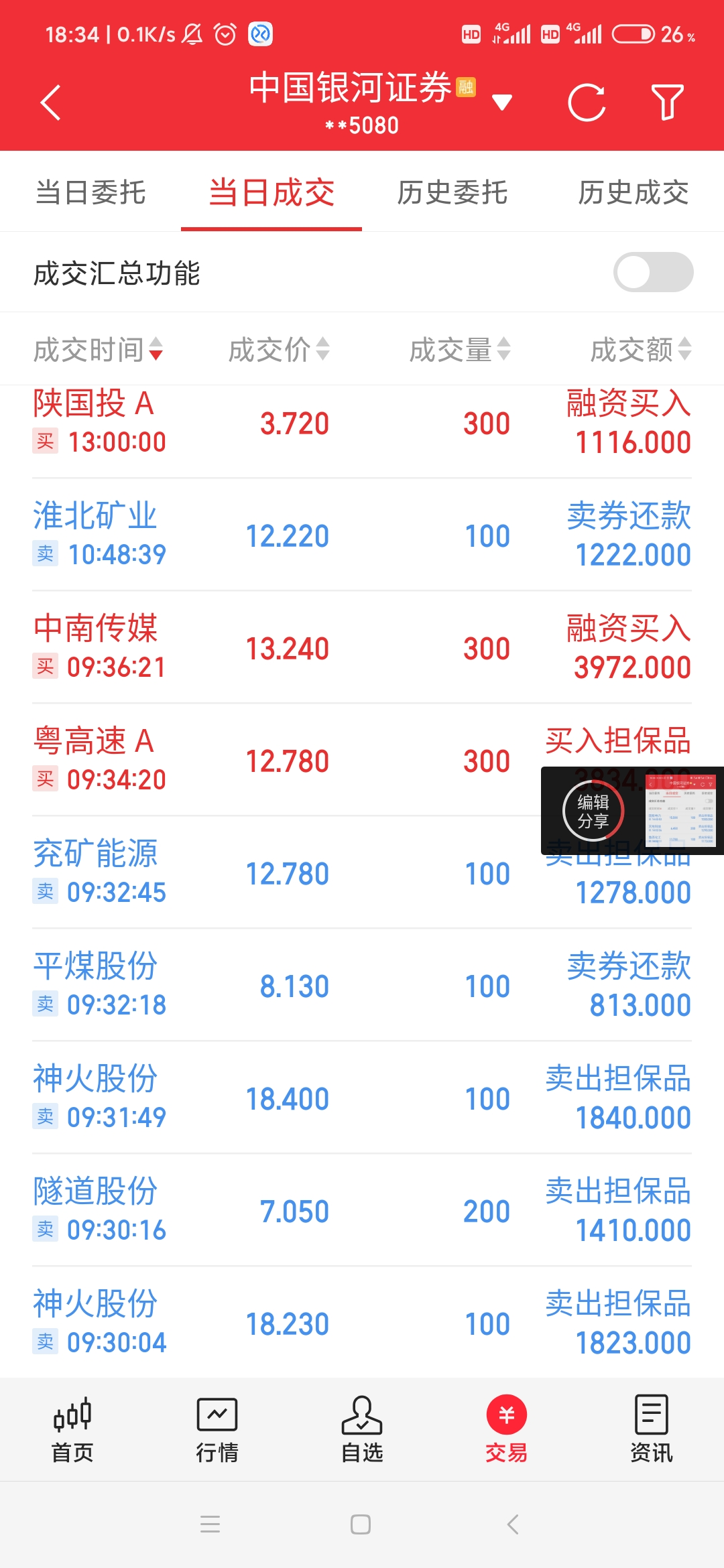Switch to the 历史委托 tab

pyautogui.click(x=452, y=193)
